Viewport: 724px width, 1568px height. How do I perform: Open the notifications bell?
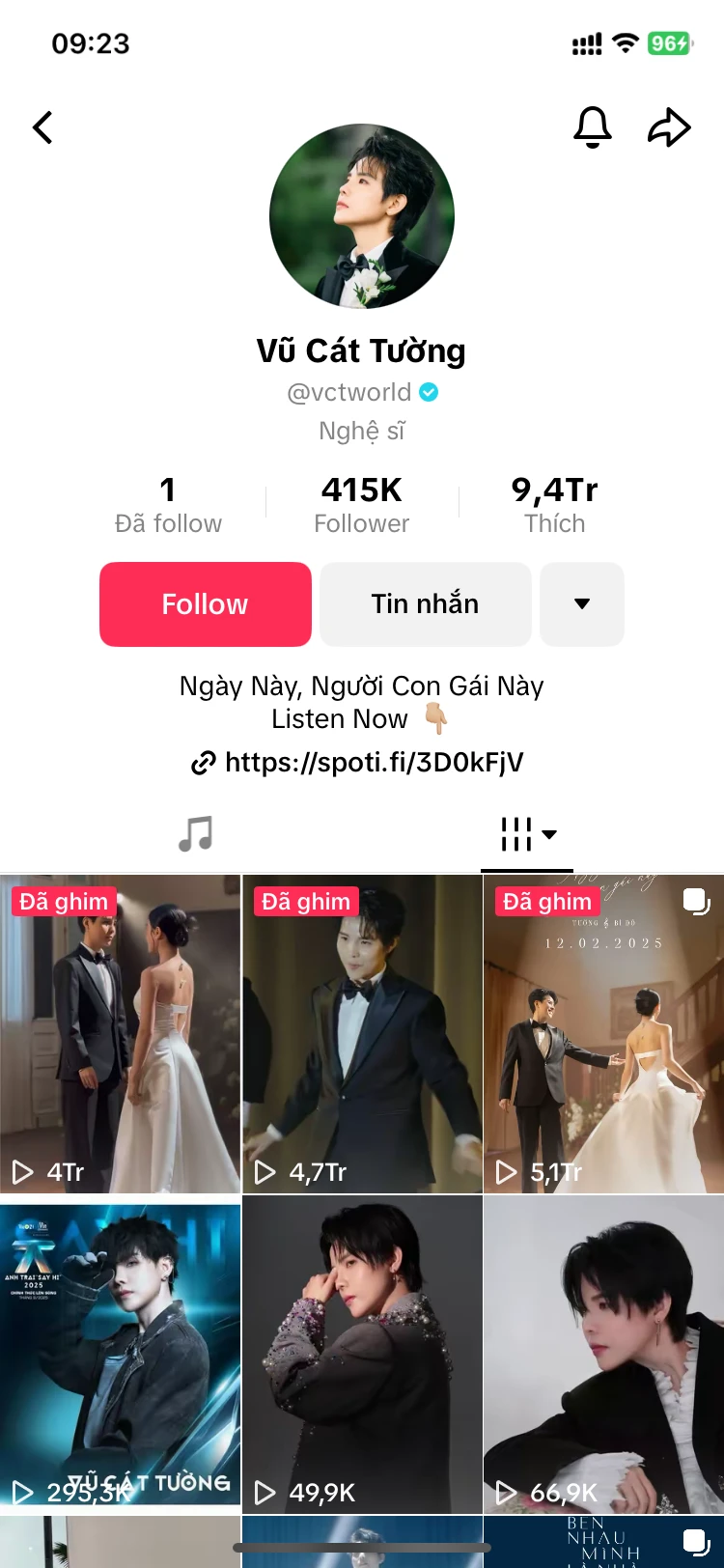[593, 127]
